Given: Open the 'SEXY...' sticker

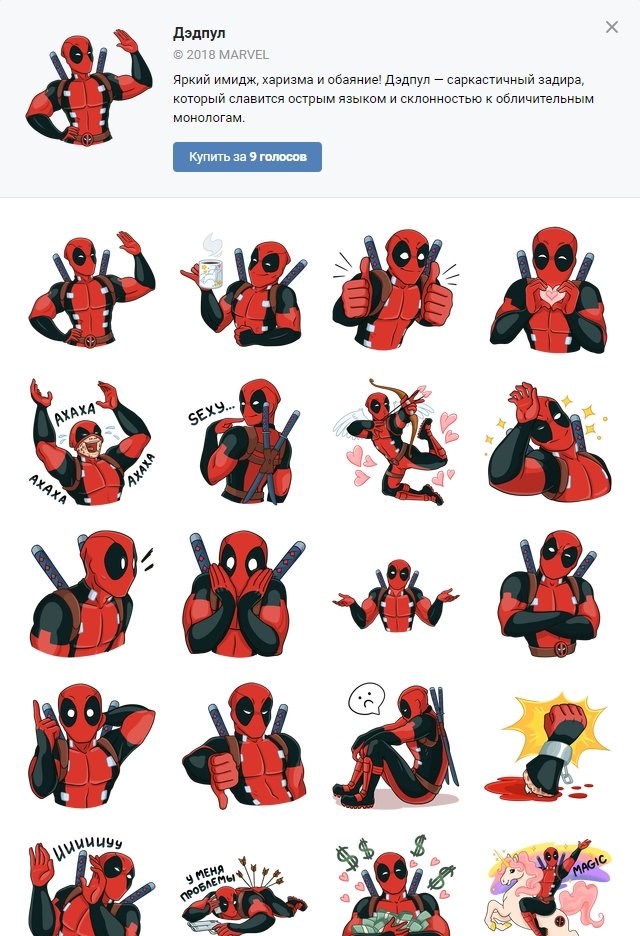Looking at the screenshot, I should tap(241, 441).
